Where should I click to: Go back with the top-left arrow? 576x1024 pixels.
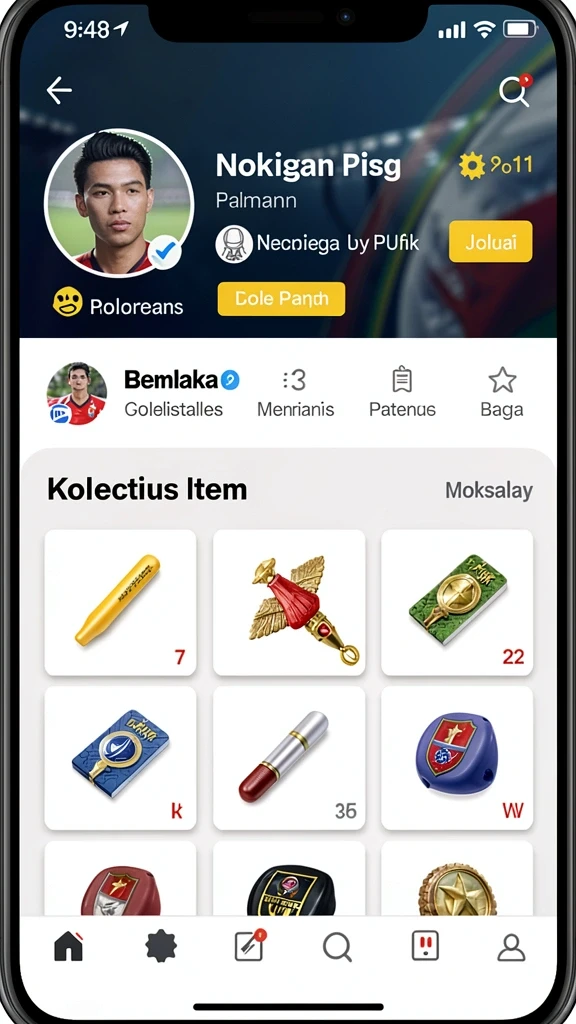click(59, 90)
